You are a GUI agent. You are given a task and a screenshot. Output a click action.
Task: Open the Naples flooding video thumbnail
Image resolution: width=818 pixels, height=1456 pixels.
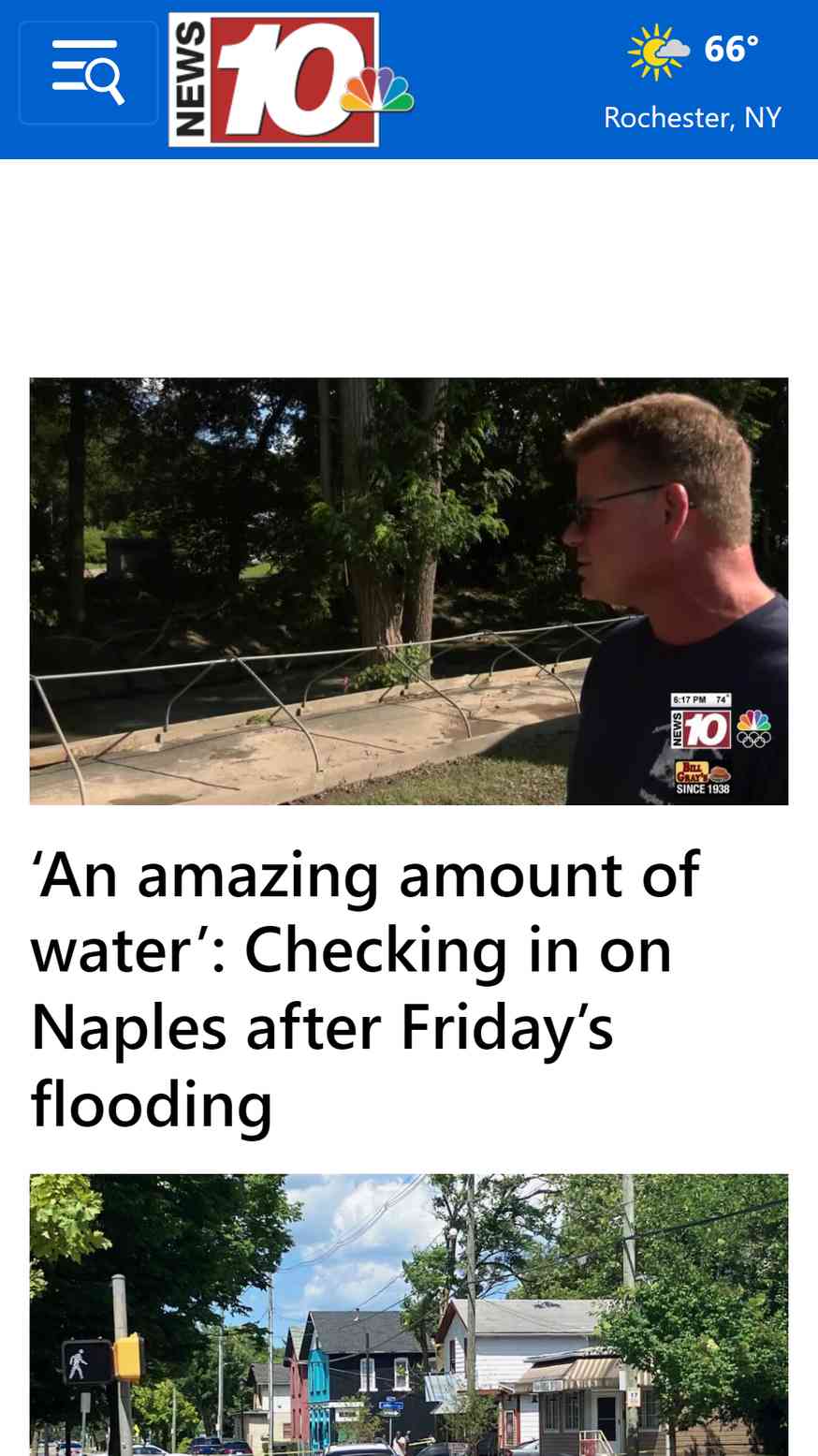click(x=409, y=591)
